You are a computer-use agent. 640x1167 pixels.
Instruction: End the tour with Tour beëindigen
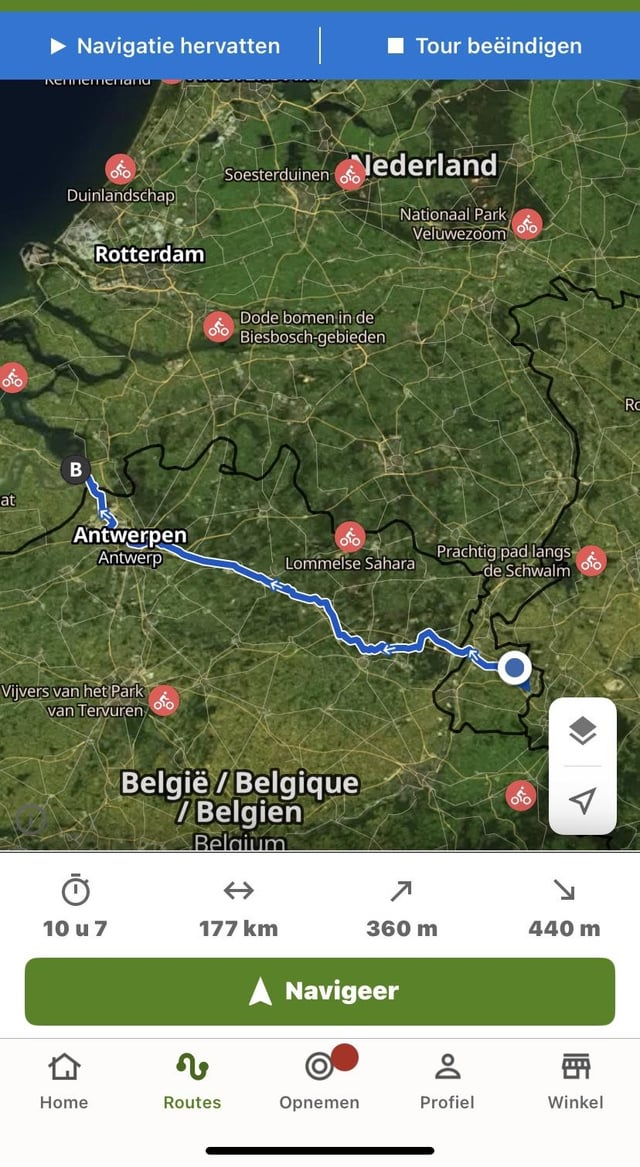click(484, 46)
